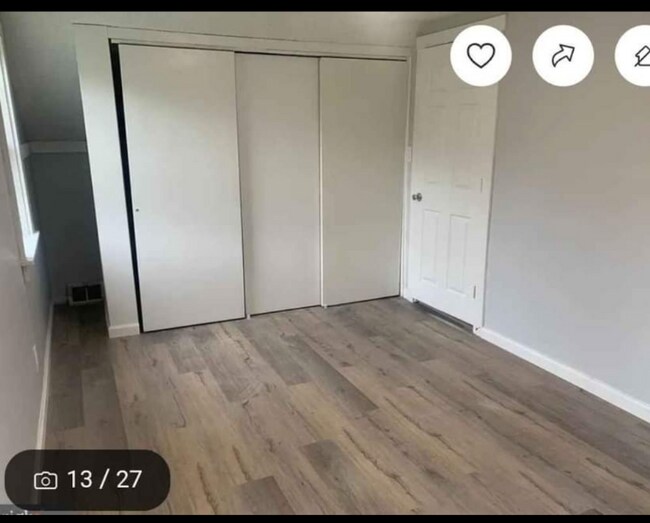Save this listing with the heart icon
The width and height of the screenshot is (650, 523).
(x=481, y=56)
